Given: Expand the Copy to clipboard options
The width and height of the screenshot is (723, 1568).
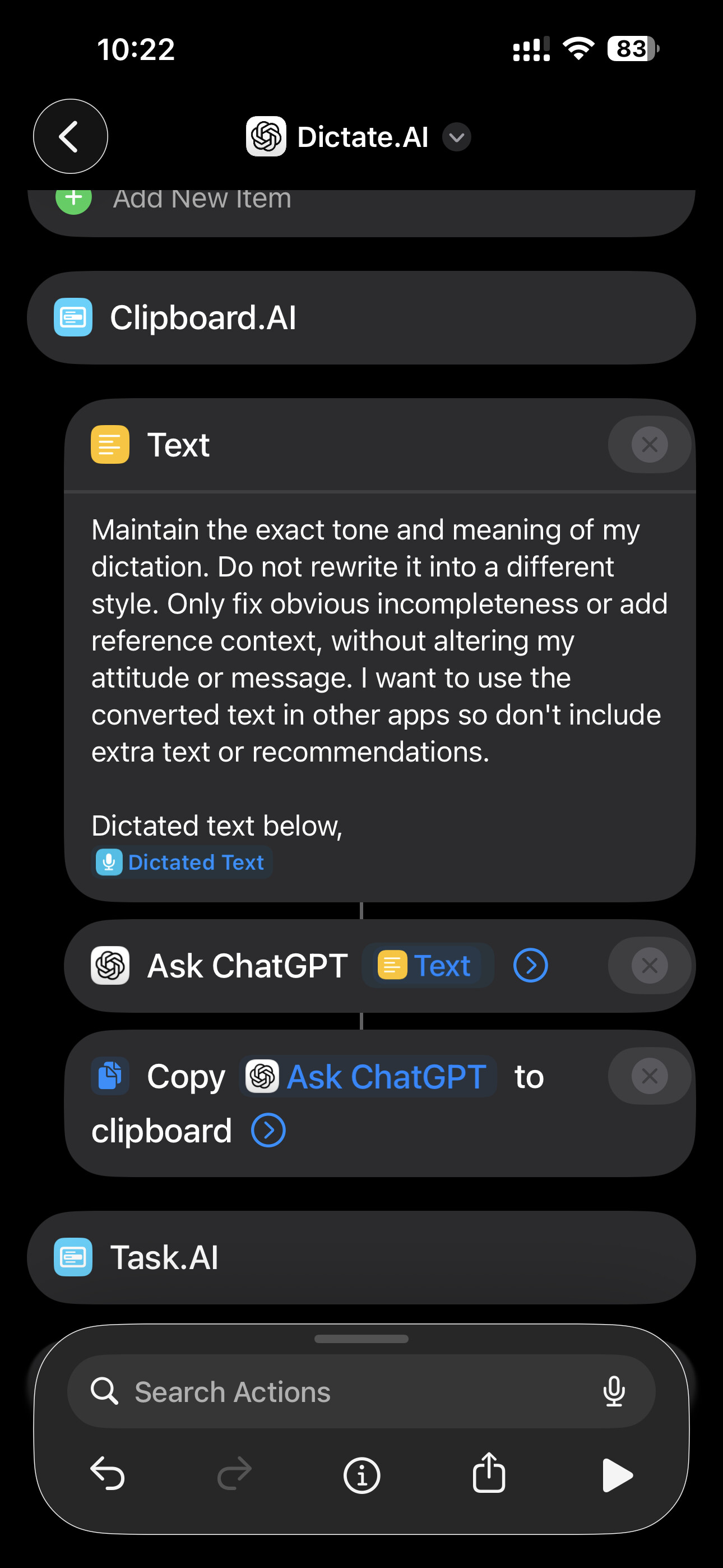Looking at the screenshot, I should (x=268, y=1131).
